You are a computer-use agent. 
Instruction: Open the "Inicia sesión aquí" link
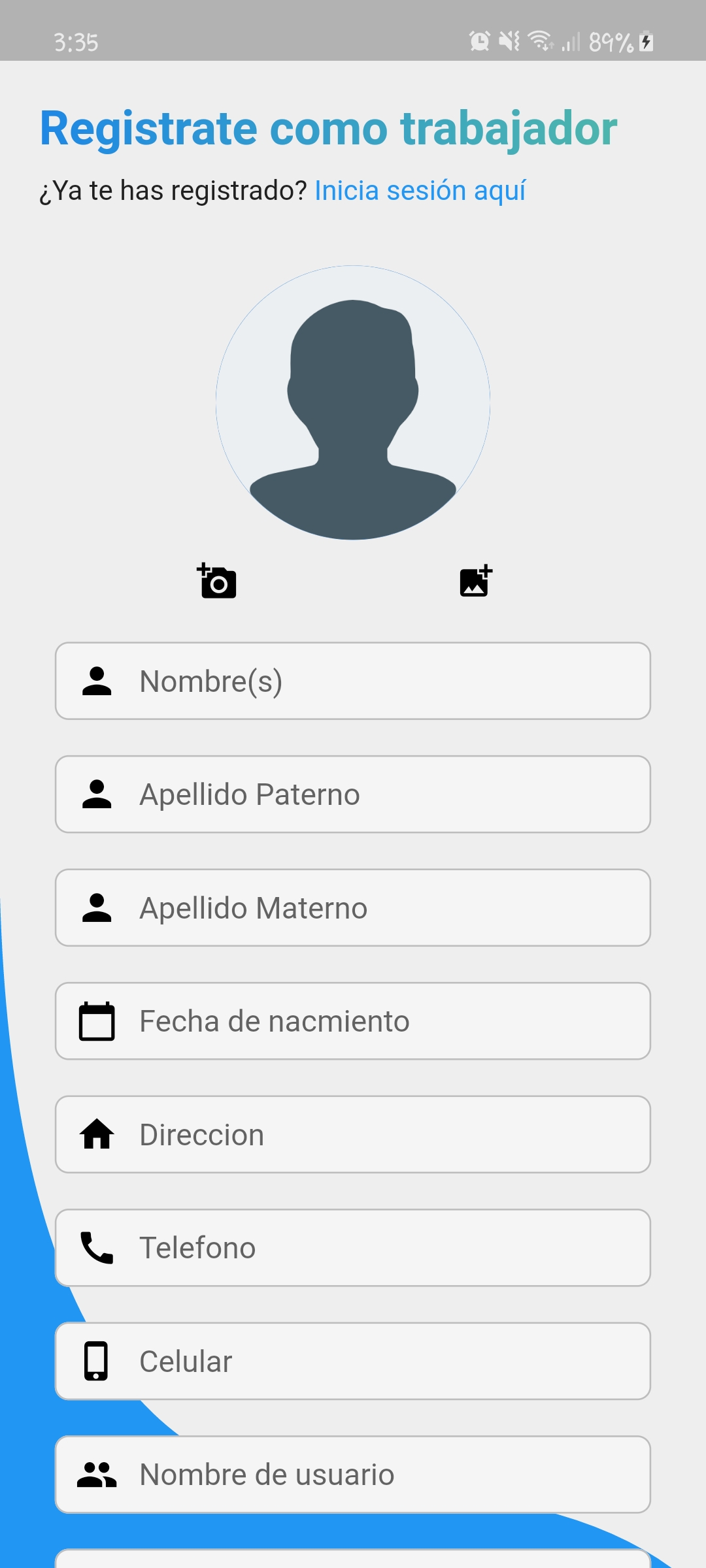[420, 191]
